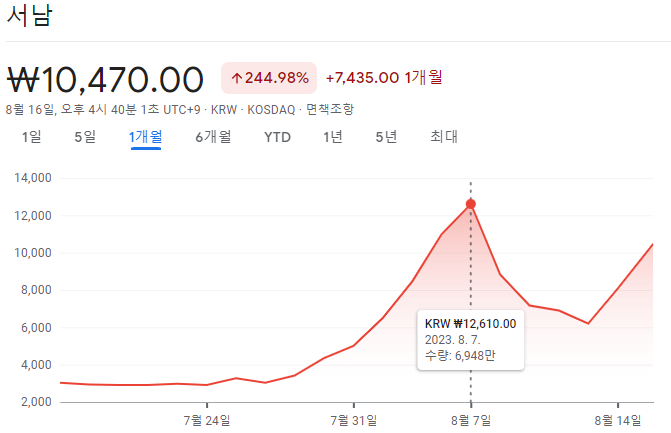The image size is (671, 433).
Task: Select the 1년 time range
Action: tap(333, 137)
